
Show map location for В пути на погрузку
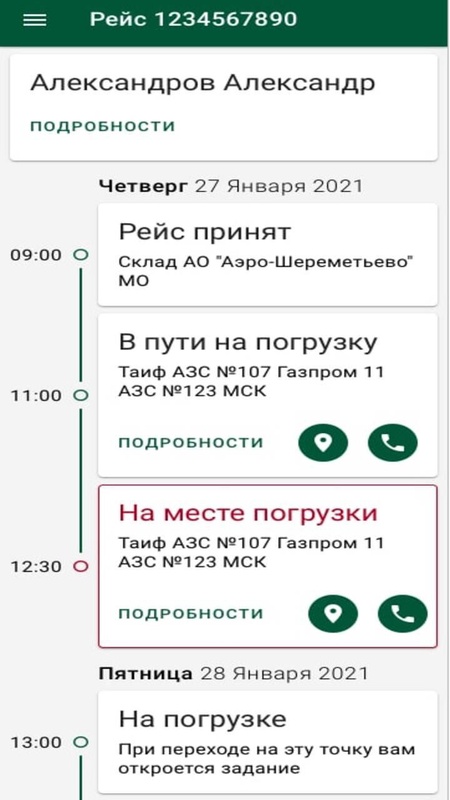(x=323, y=443)
